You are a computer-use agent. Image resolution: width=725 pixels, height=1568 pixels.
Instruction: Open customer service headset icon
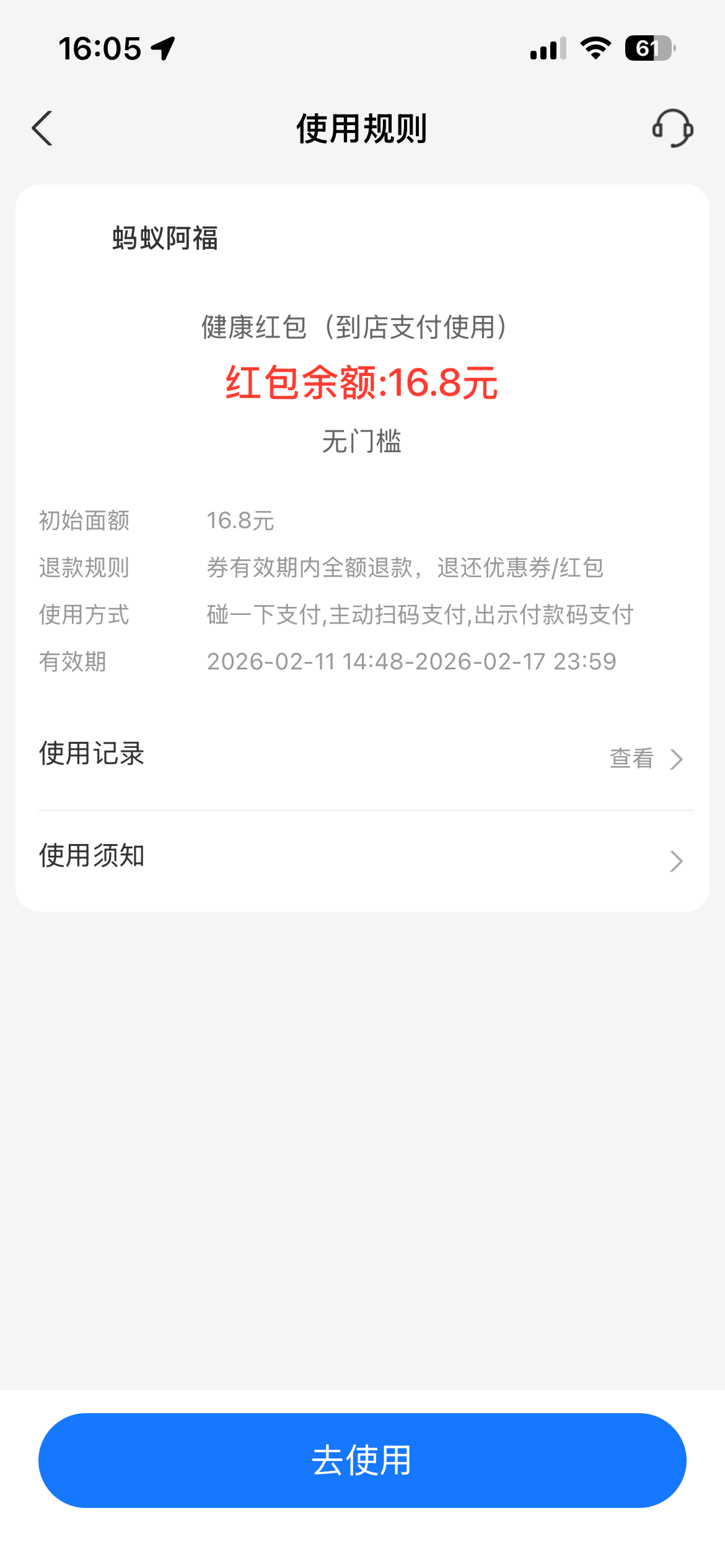tap(672, 129)
